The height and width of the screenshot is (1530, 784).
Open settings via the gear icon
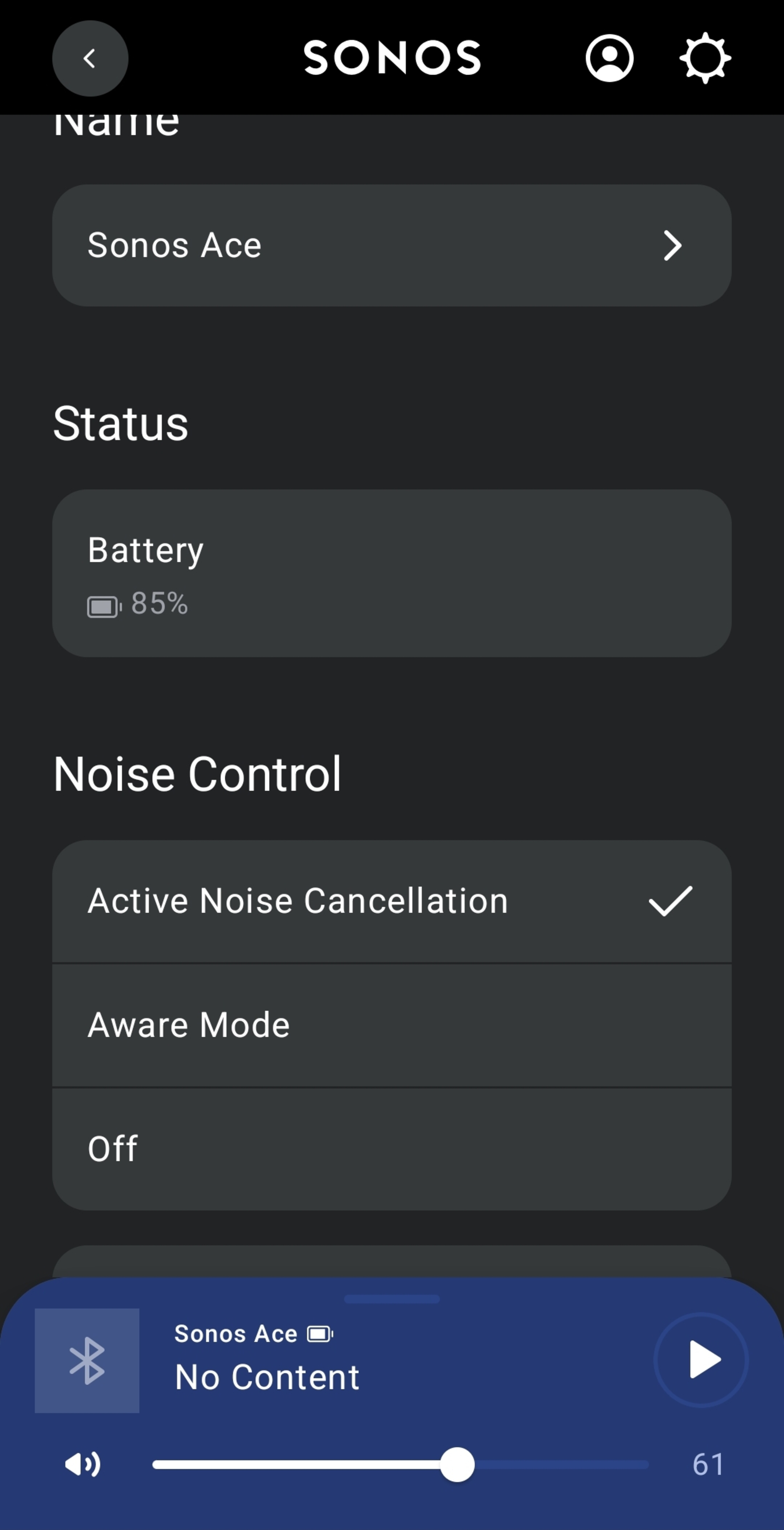[x=705, y=58]
